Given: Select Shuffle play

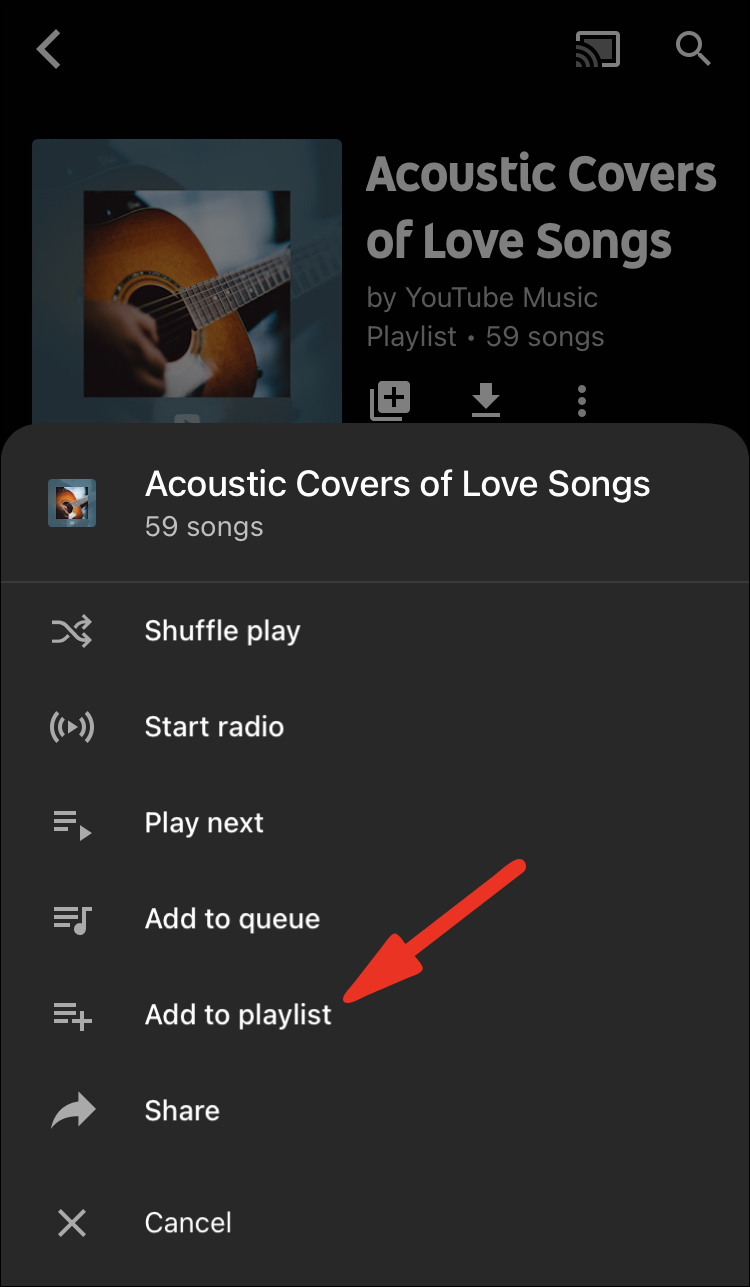Looking at the screenshot, I should pos(222,631).
